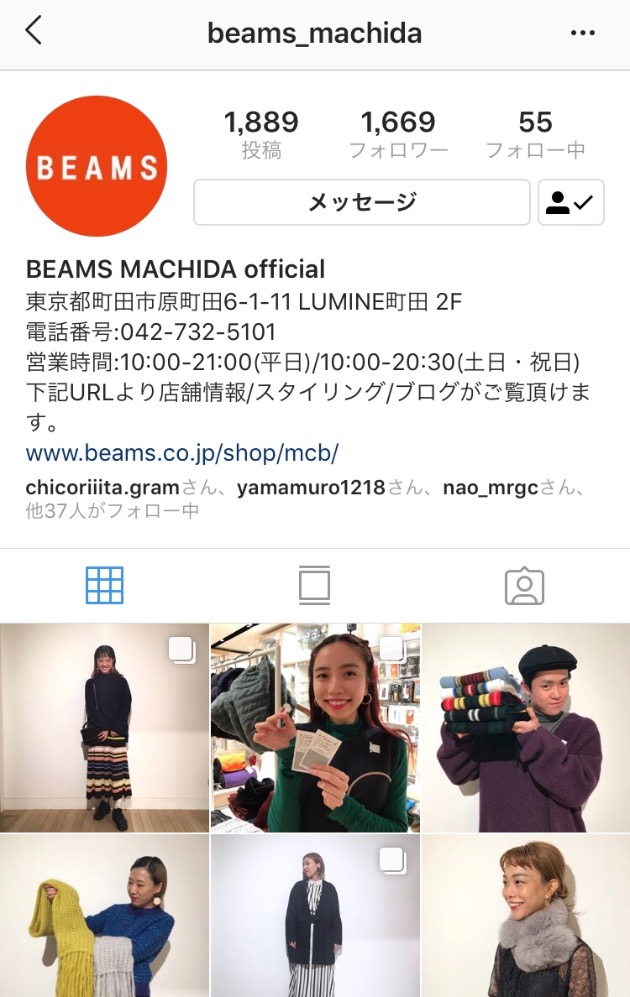Switch to the tagged photos tab
The width and height of the screenshot is (630, 997).
point(524,585)
